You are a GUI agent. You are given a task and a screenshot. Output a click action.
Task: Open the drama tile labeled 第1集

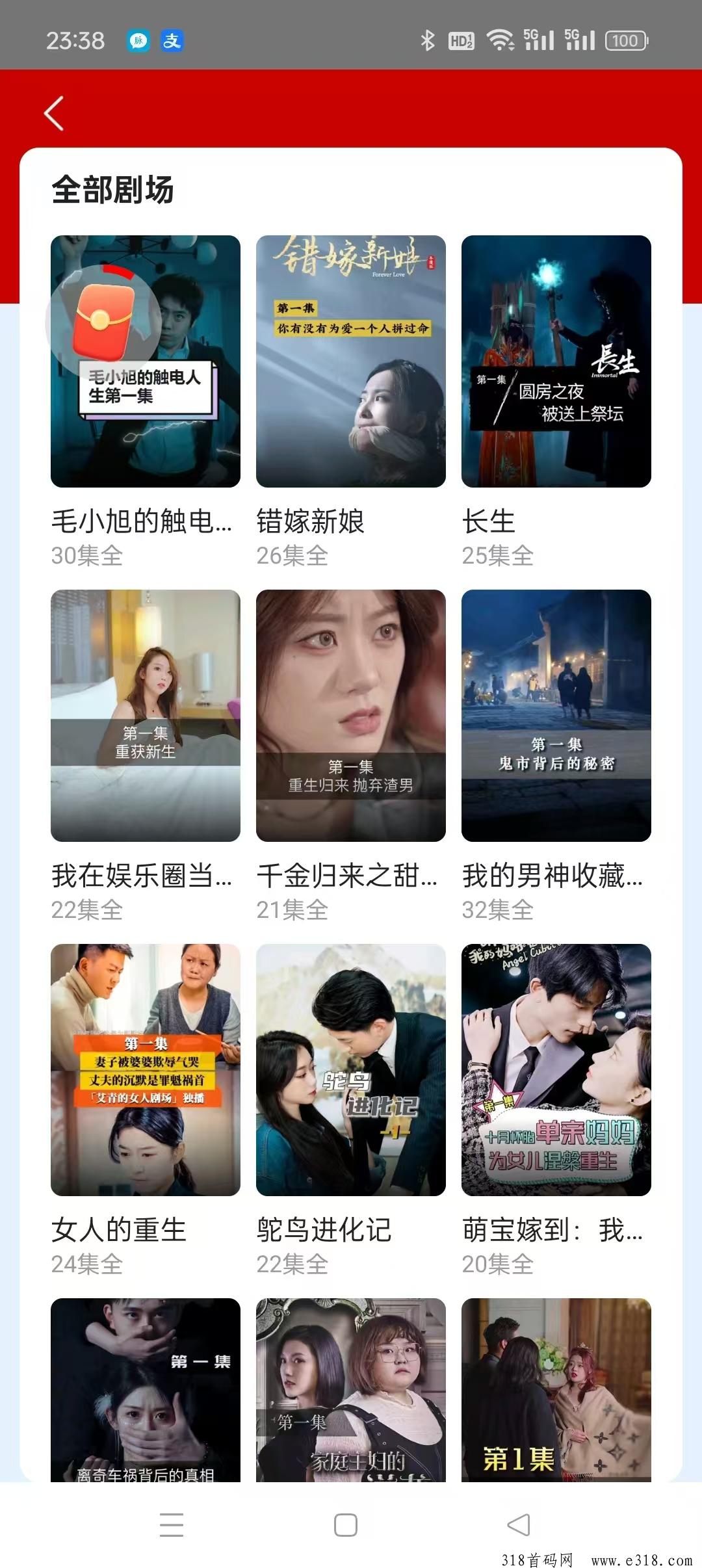point(556,1390)
